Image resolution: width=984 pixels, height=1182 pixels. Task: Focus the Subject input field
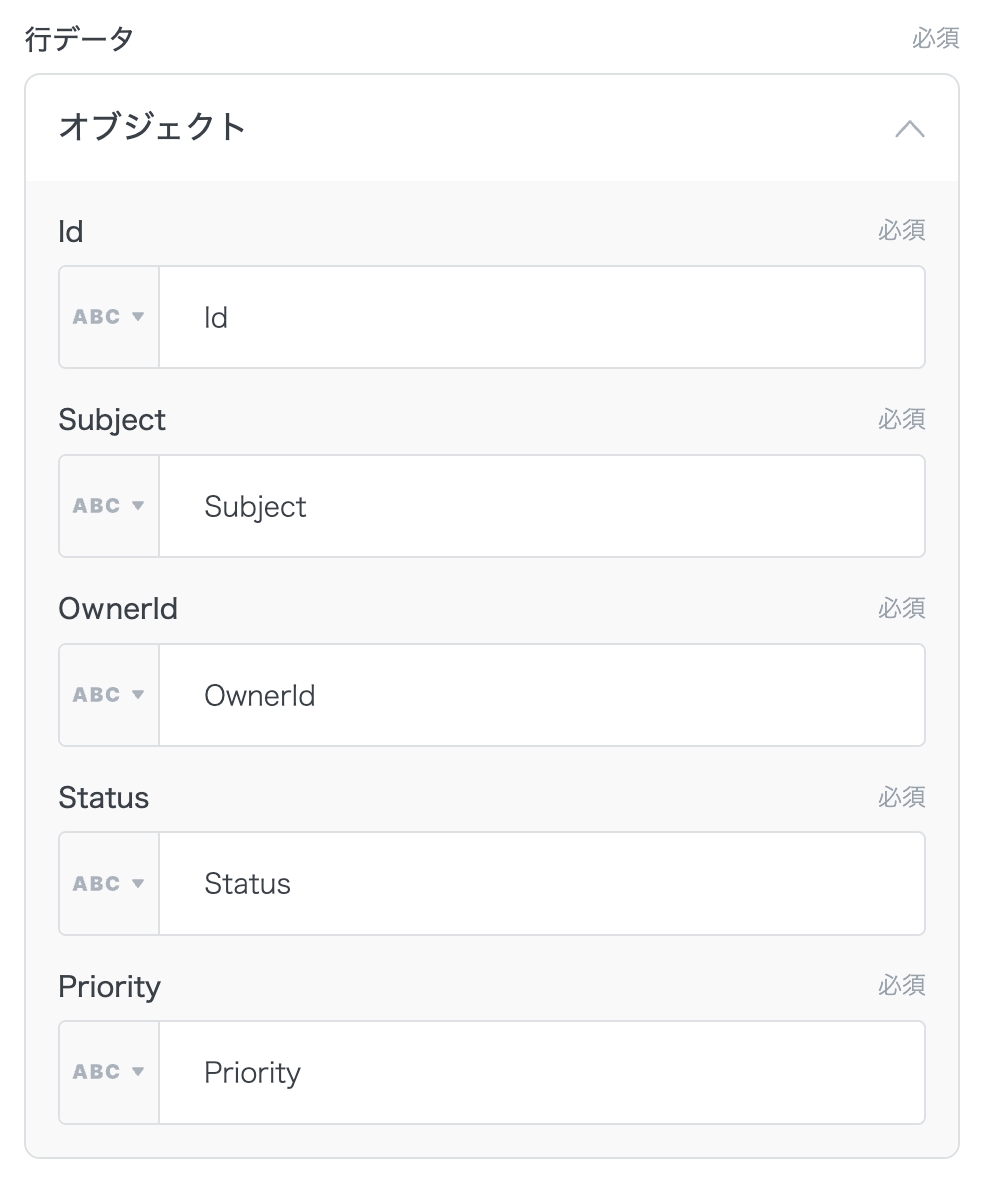tap(540, 506)
